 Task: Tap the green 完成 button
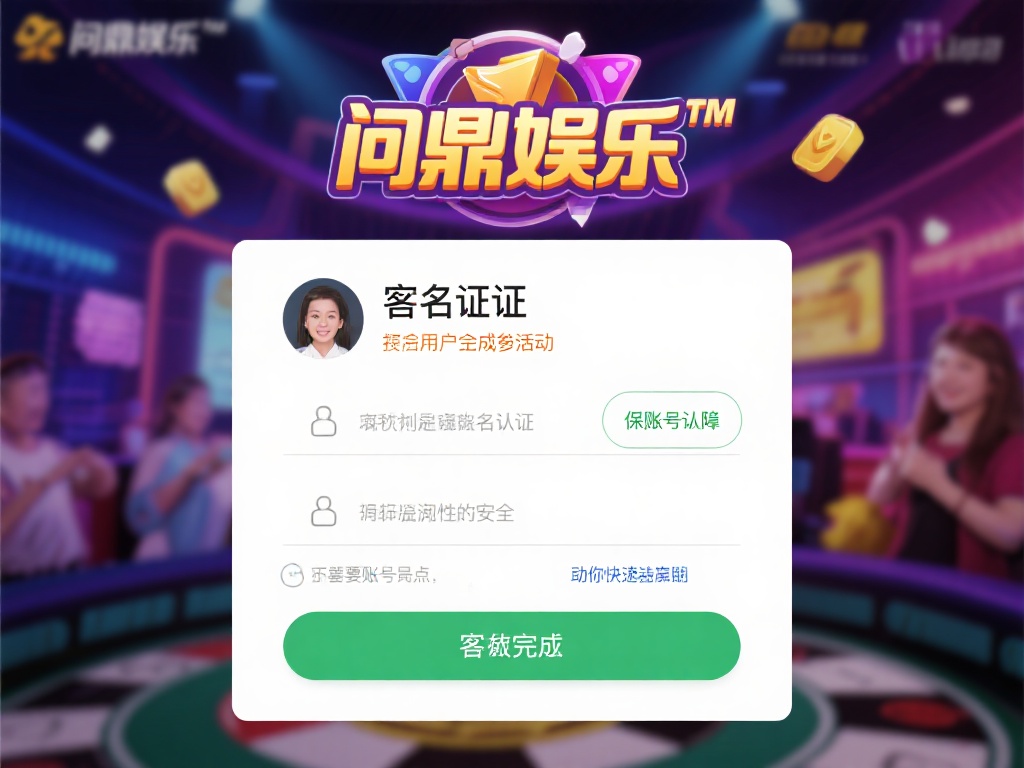coord(511,646)
